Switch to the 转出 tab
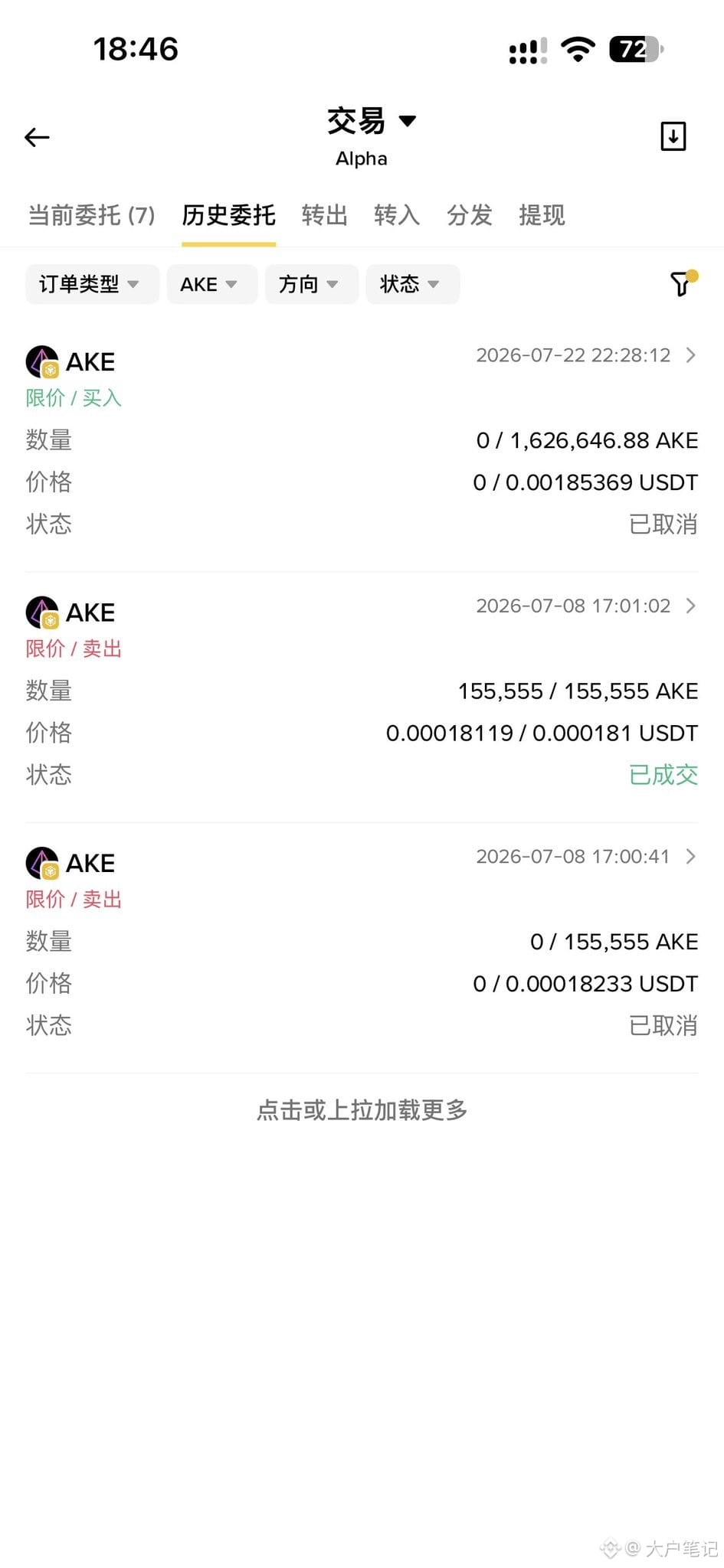 pyautogui.click(x=324, y=215)
